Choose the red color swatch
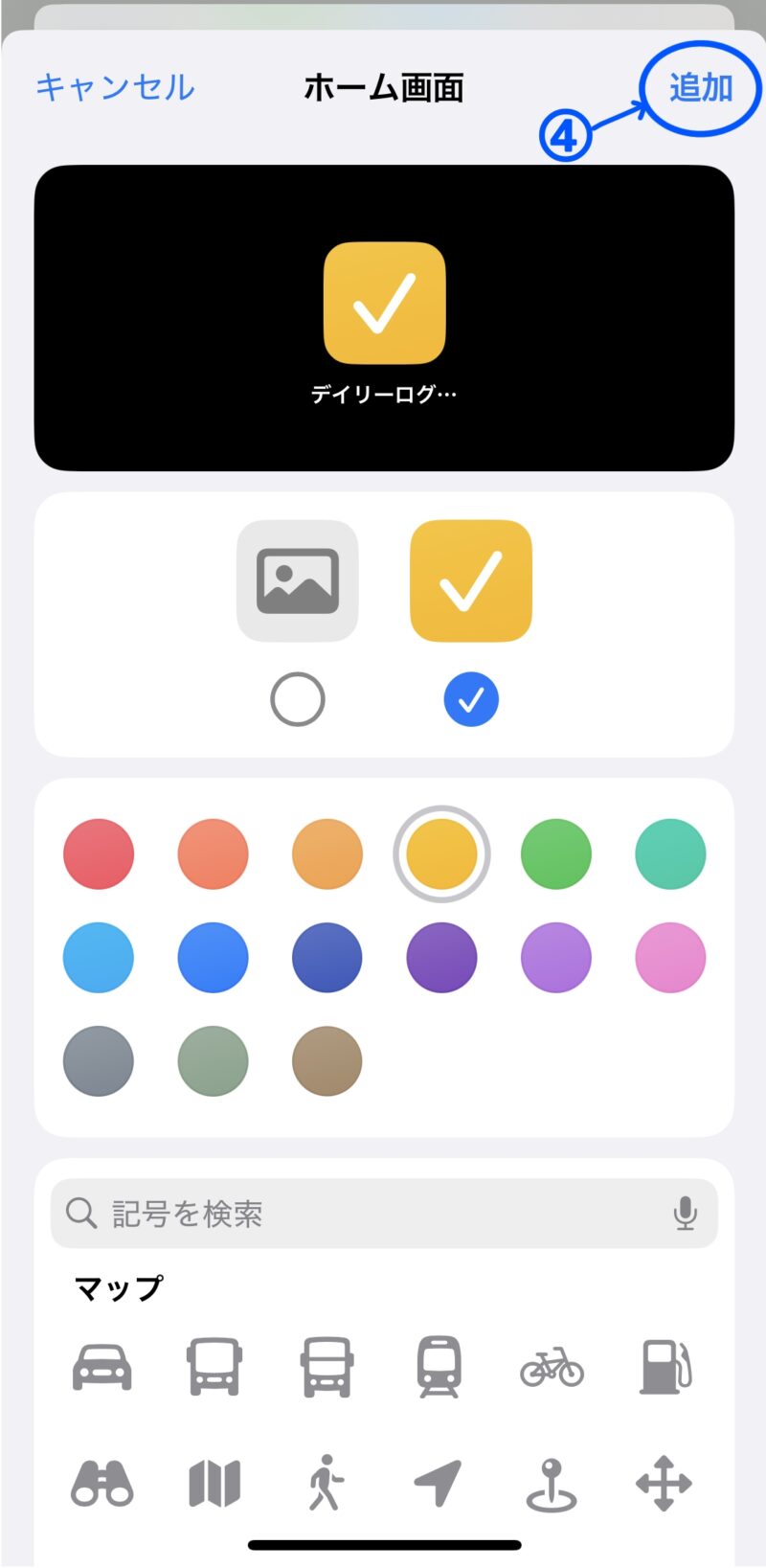Viewport: 766px width, 1568px height. pos(99,854)
